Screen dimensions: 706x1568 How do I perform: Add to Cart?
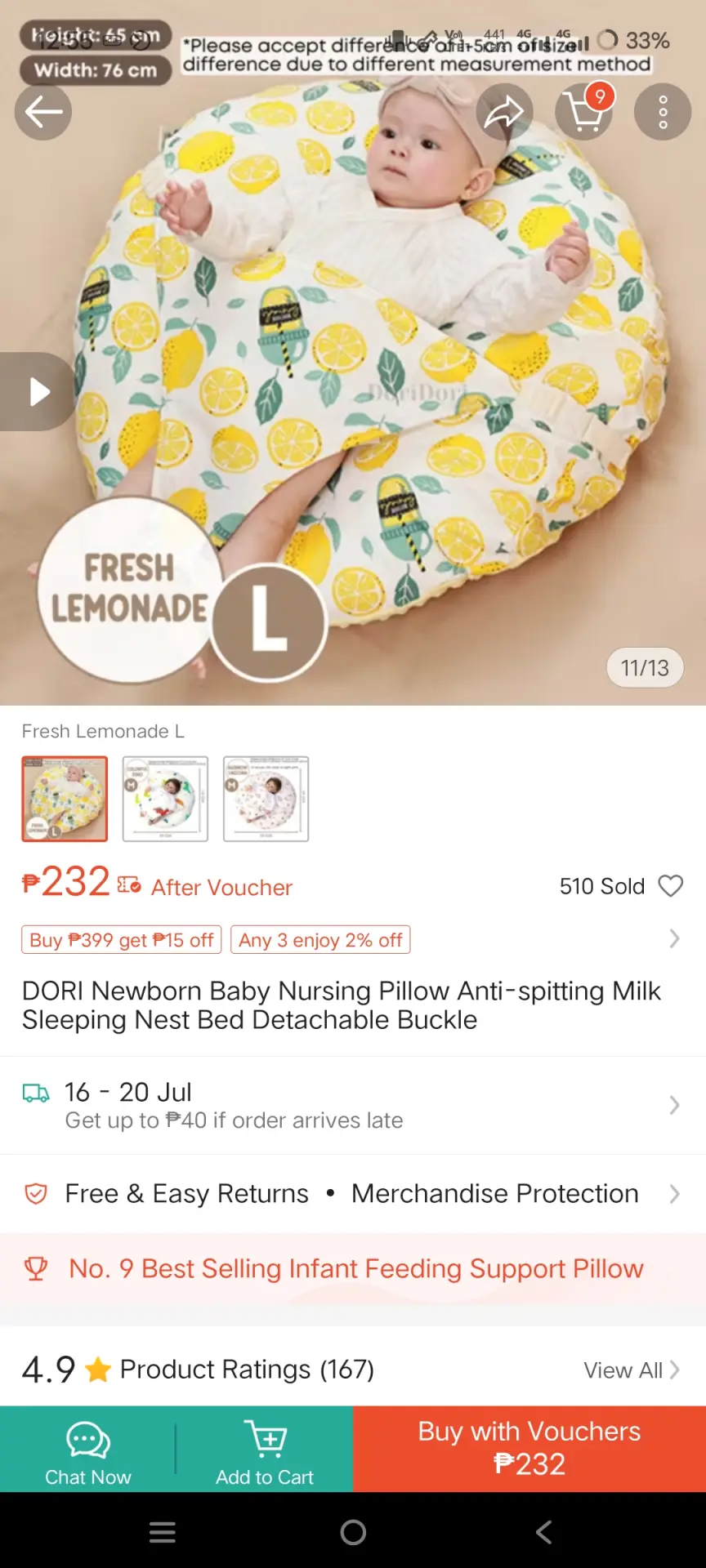(x=265, y=1450)
